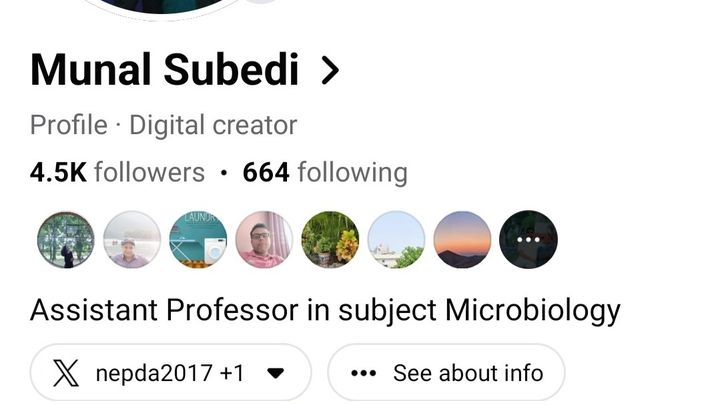Open the sunset mountain friend avatar
This screenshot has height=405, width=720.
[x=462, y=240]
